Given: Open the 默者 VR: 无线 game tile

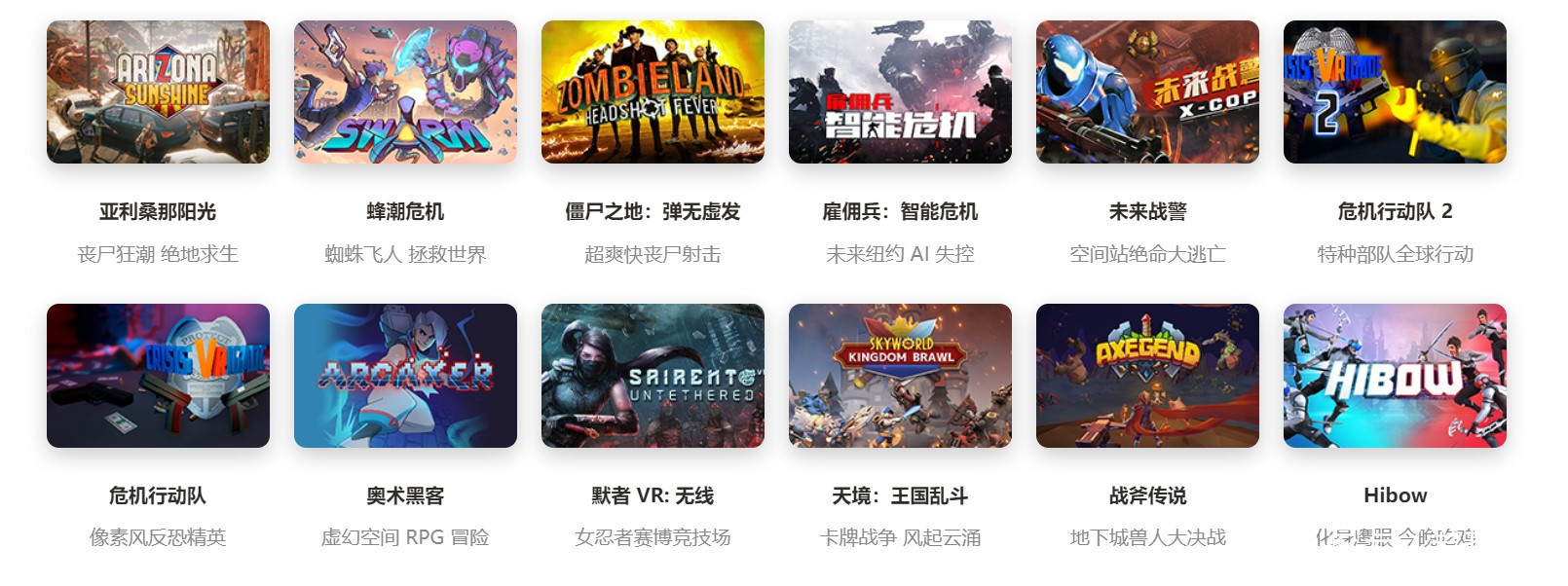Looking at the screenshot, I should 653,376.
